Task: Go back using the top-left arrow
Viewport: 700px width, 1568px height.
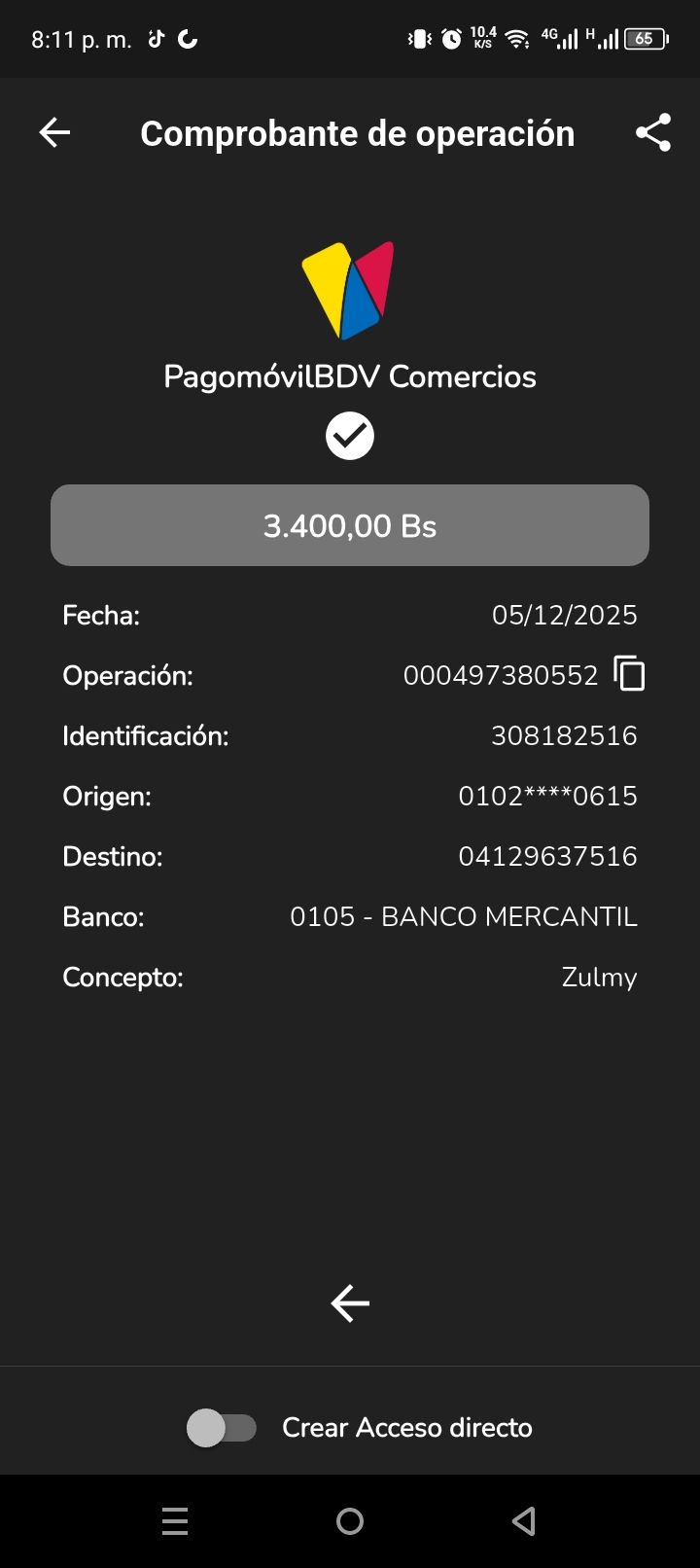Action: coord(54,132)
